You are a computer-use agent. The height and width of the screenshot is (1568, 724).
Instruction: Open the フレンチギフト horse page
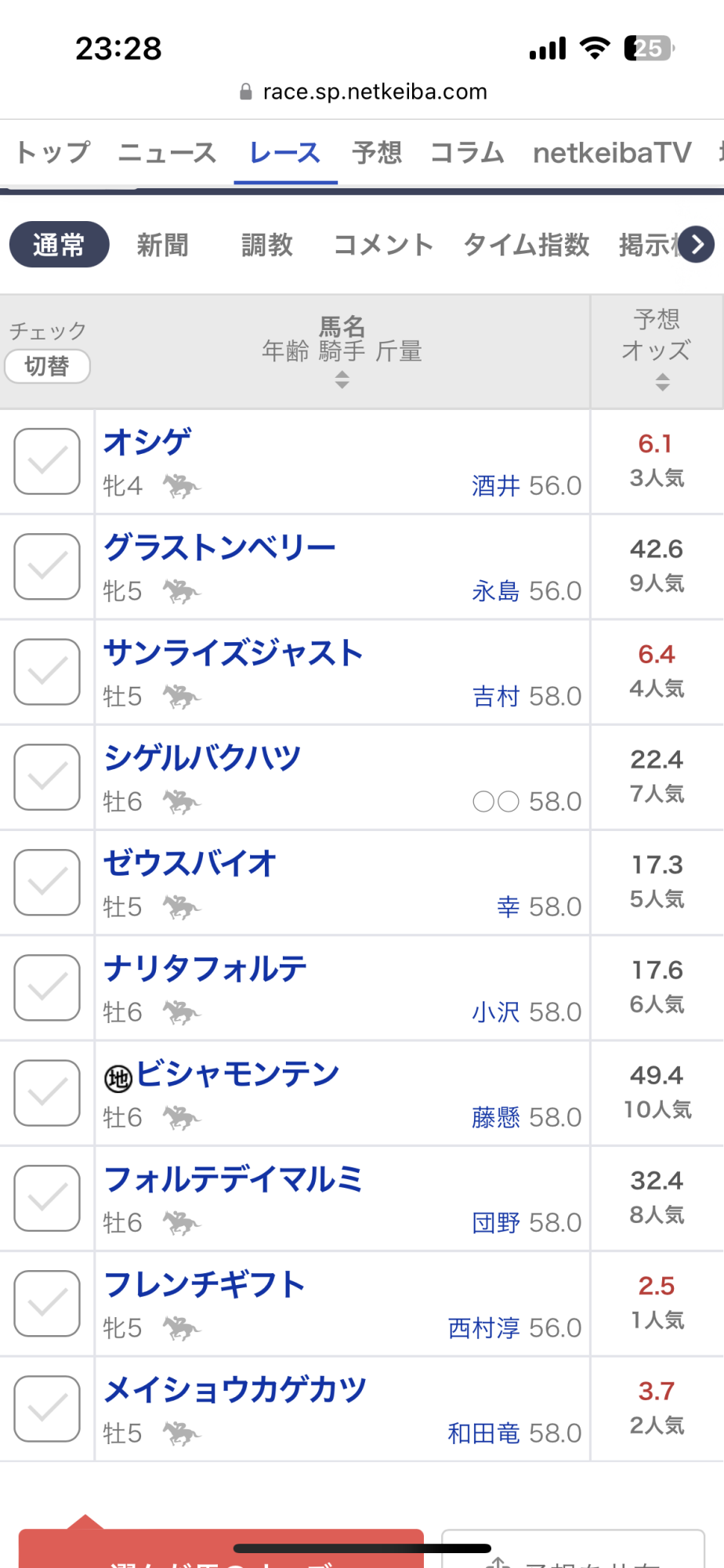pos(205,1284)
